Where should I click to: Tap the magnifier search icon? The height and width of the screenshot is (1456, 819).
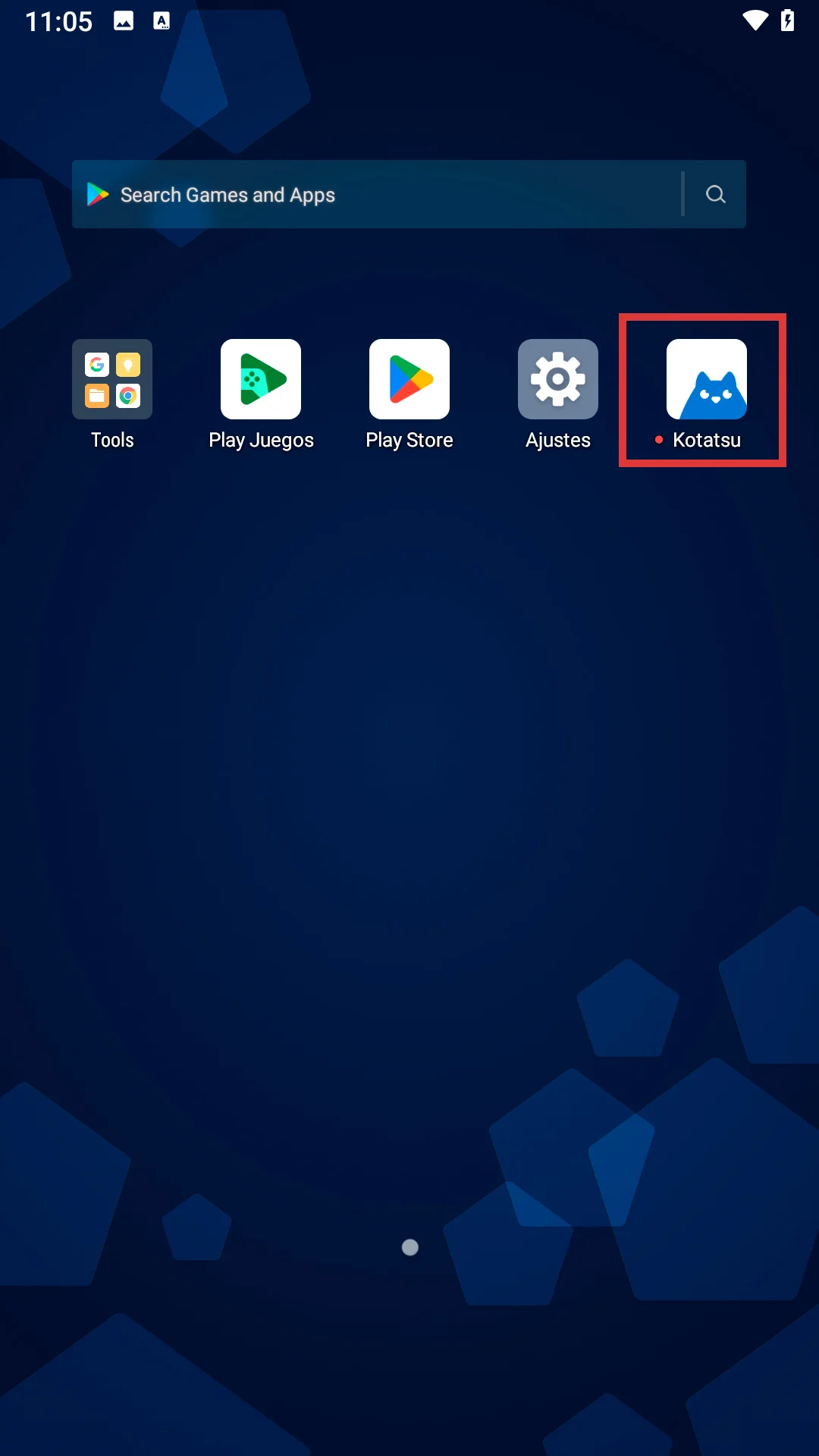tap(715, 194)
